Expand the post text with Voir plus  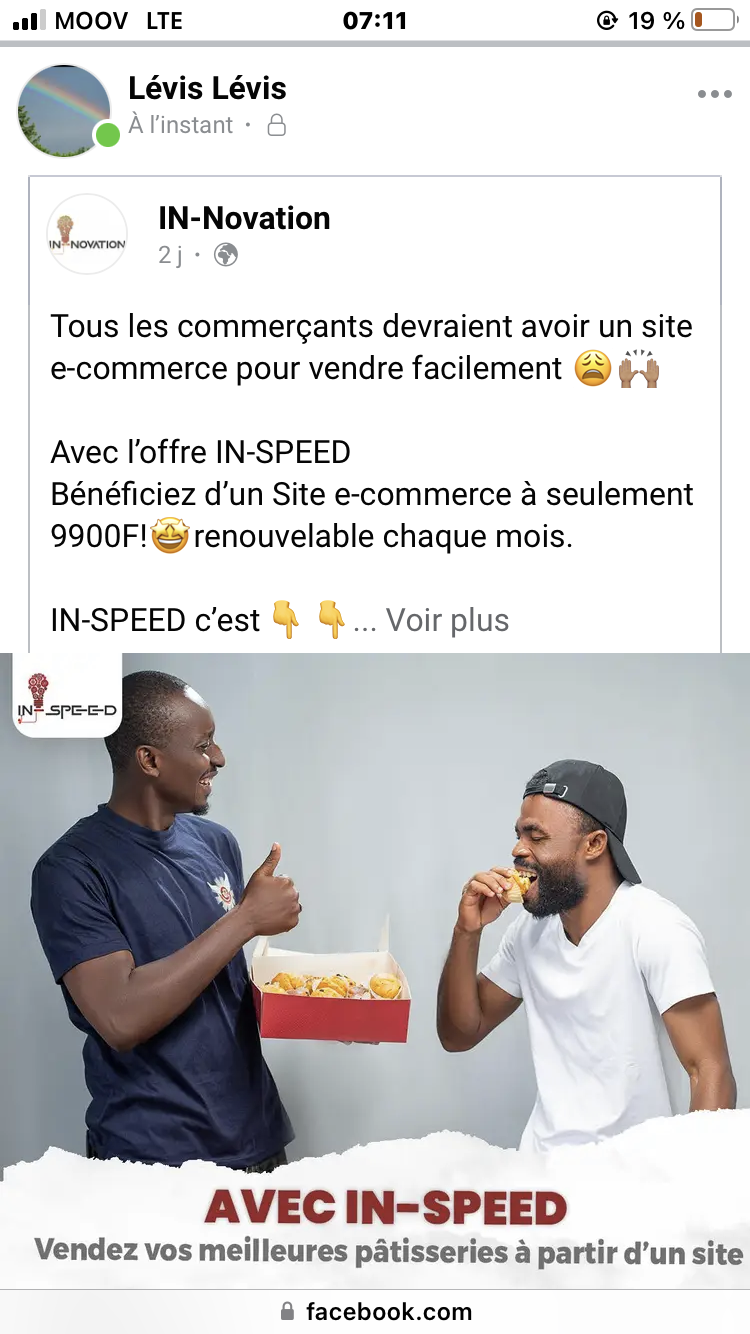(447, 620)
